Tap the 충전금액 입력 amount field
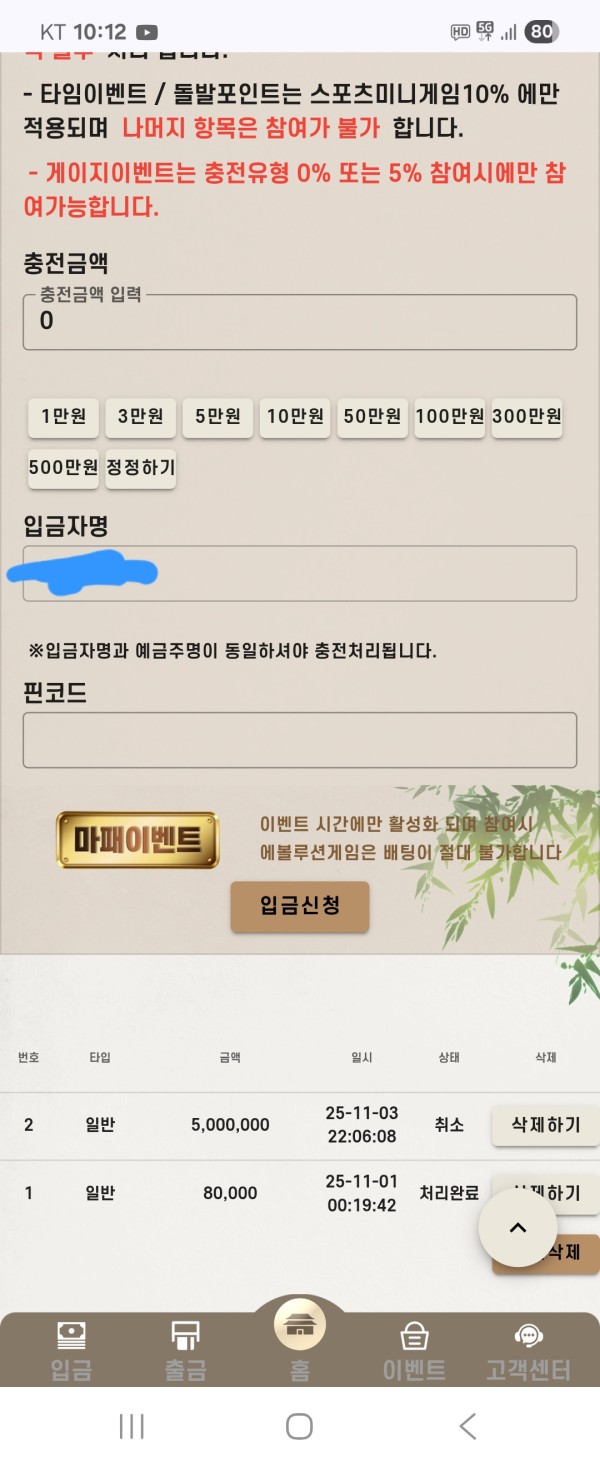This screenshot has width=600, height=1467. (300, 322)
